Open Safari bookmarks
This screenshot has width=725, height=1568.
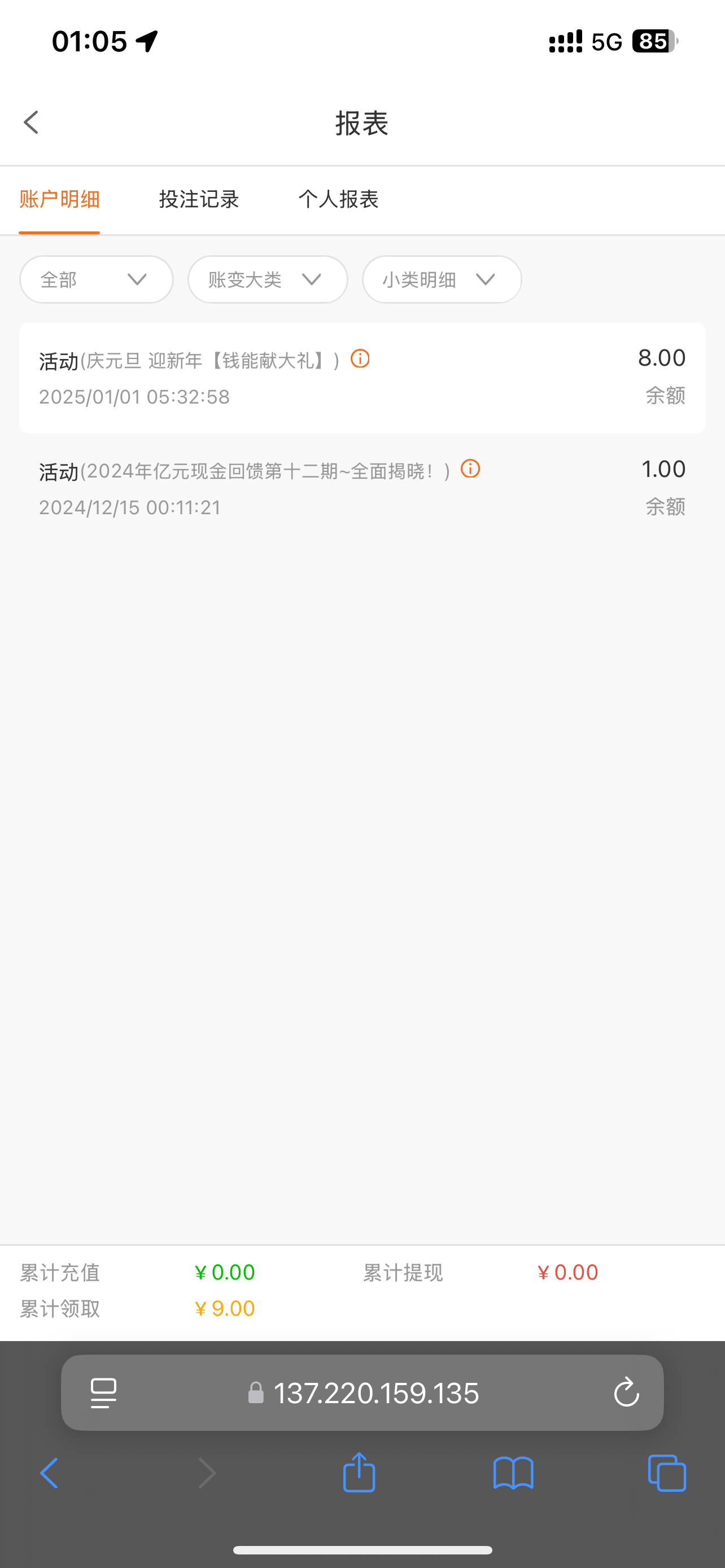pyautogui.click(x=513, y=1473)
